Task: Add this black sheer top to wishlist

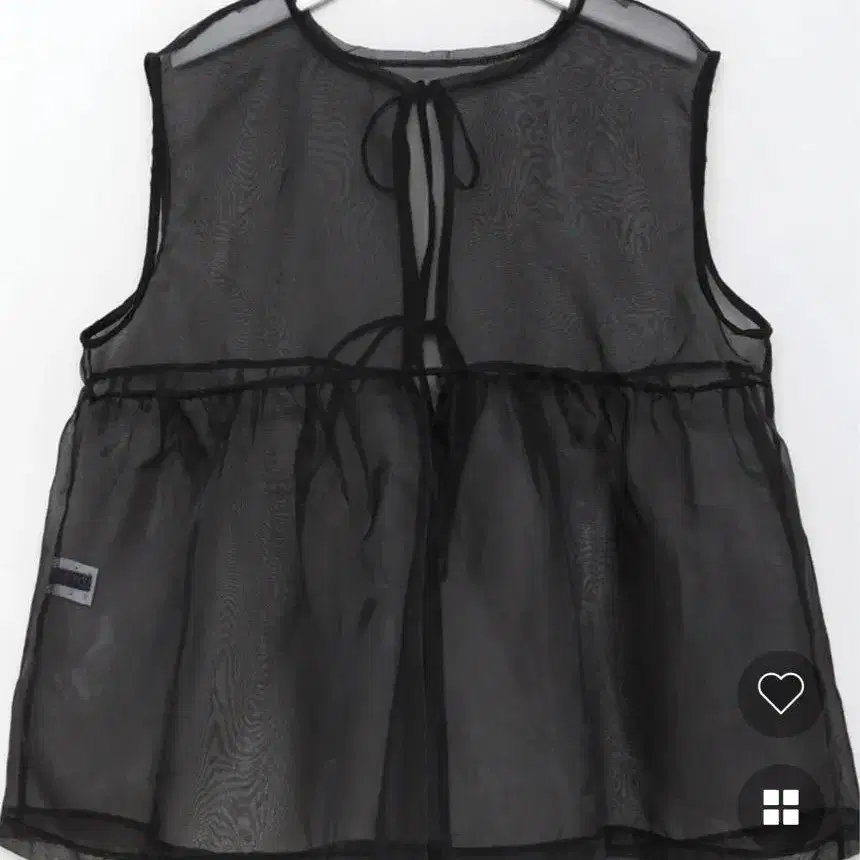Action: tap(780, 693)
